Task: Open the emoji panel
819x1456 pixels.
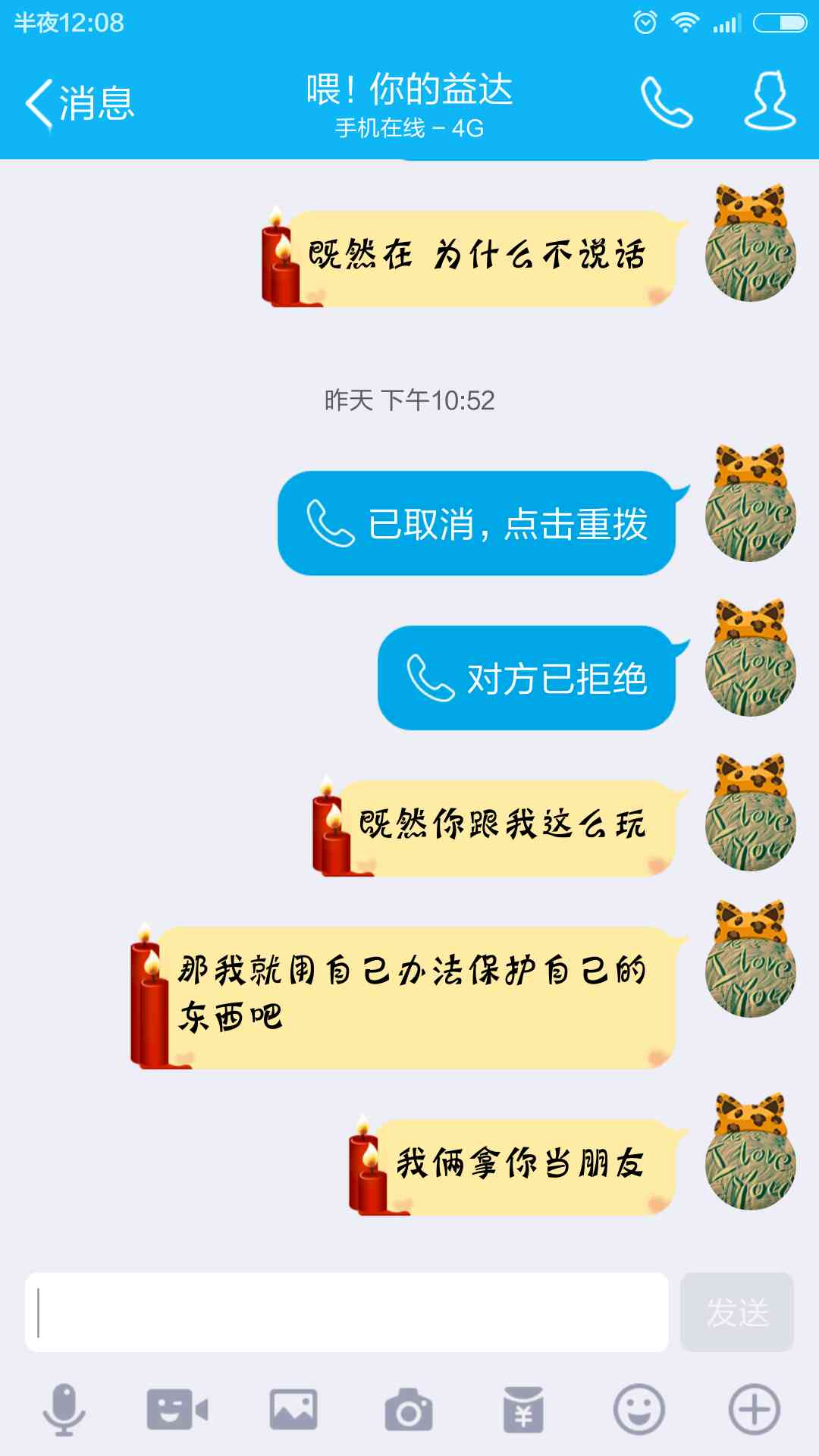Action: (x=639, y=1410)
